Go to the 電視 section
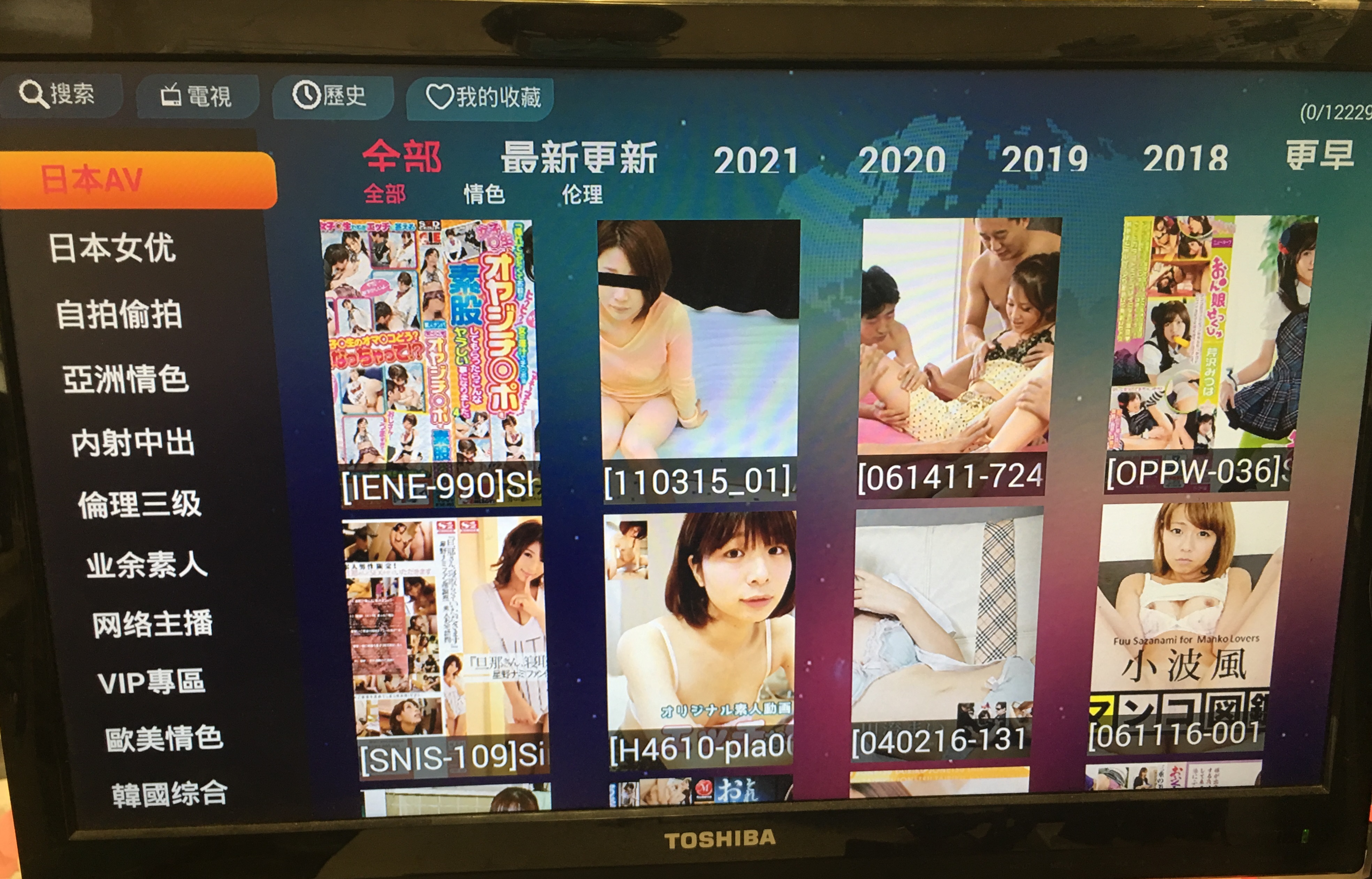Viewport: 1372px width, 879px height. coord(197,96)
